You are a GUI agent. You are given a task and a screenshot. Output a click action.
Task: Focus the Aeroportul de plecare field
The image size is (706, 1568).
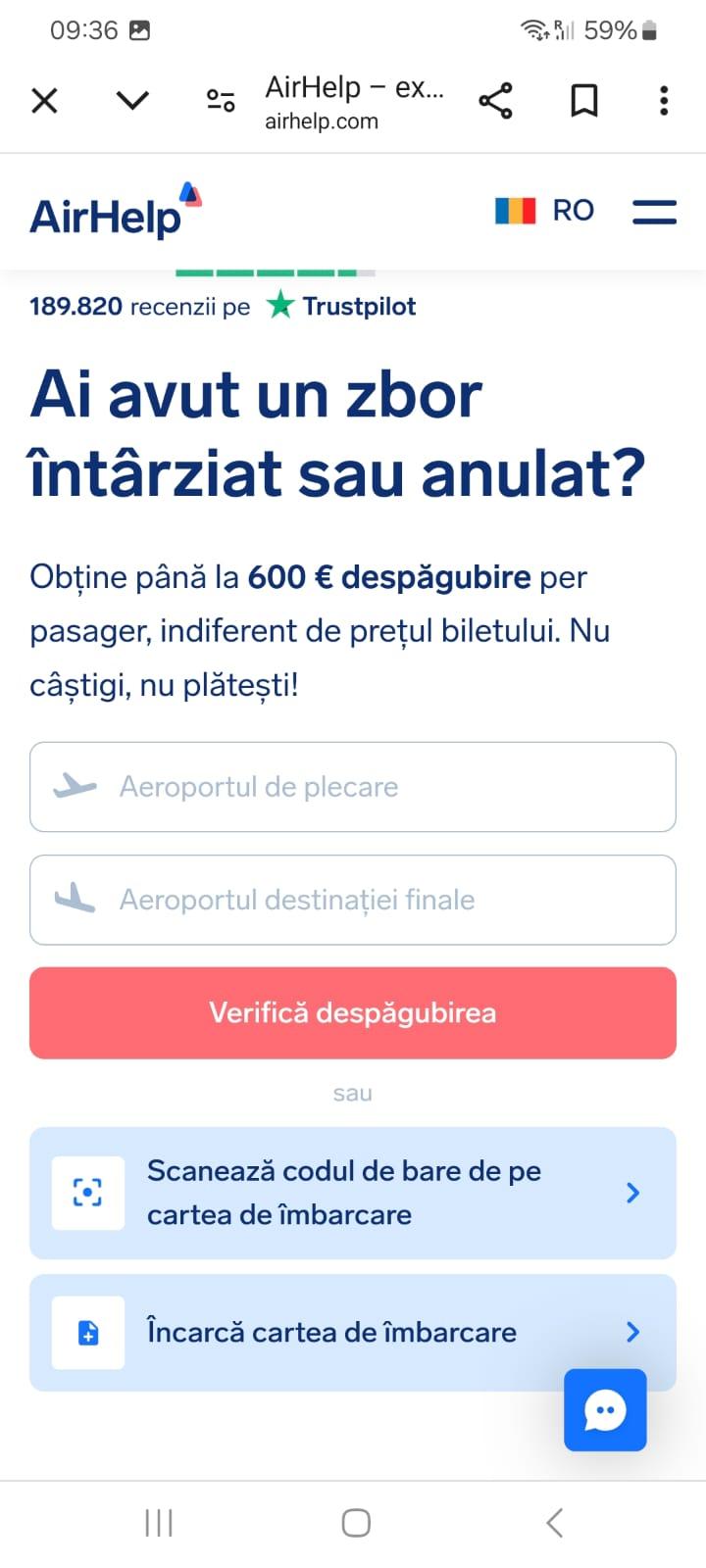[353, 787]
